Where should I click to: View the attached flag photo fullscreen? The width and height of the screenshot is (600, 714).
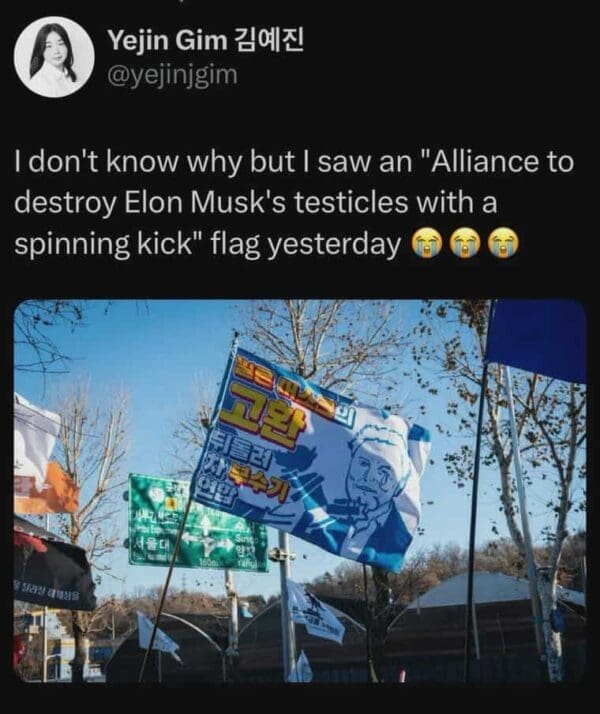pos(300,490)
